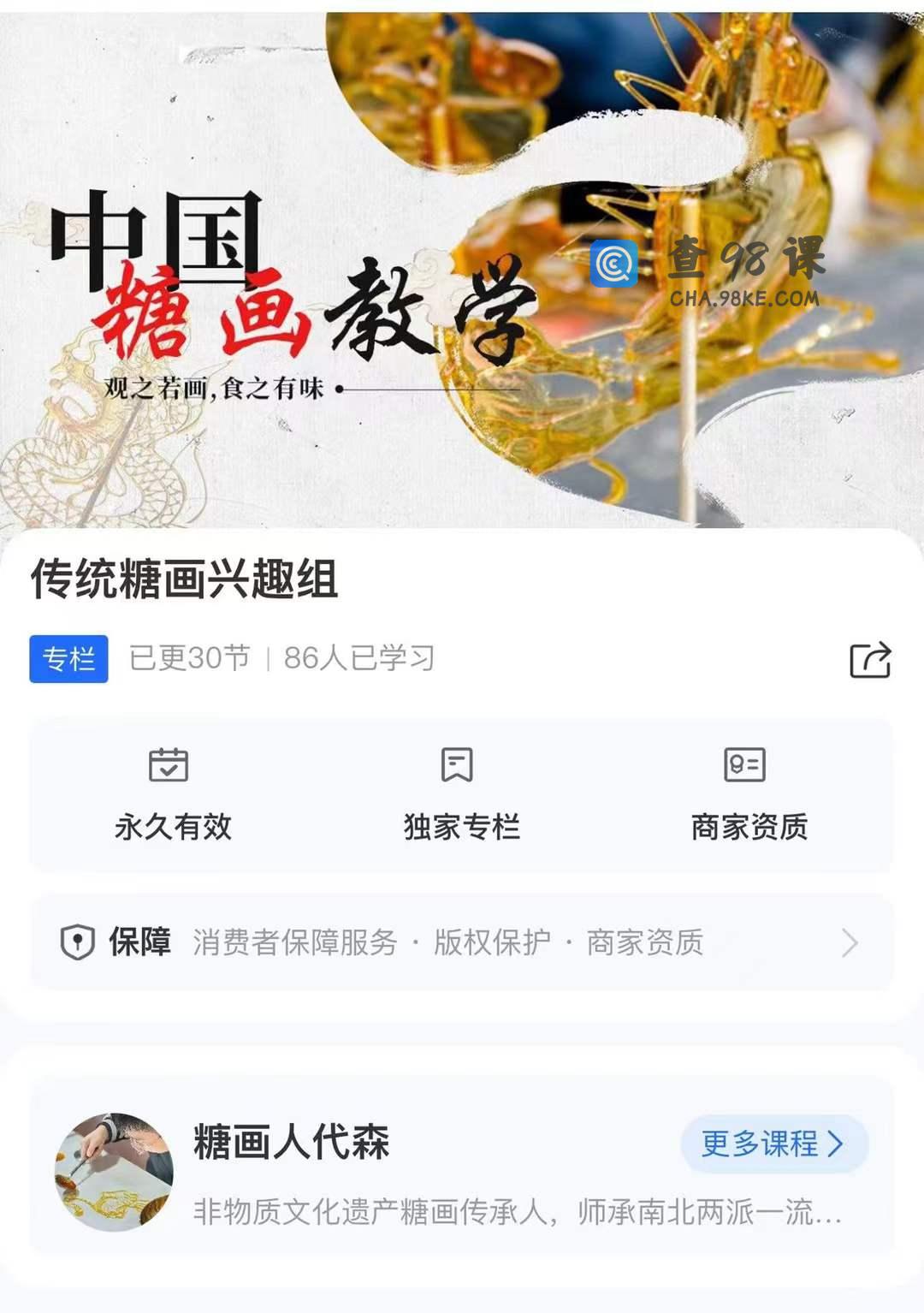
Task: Open 糖画人代森 instructor profile
Action: coord(291,1143)
